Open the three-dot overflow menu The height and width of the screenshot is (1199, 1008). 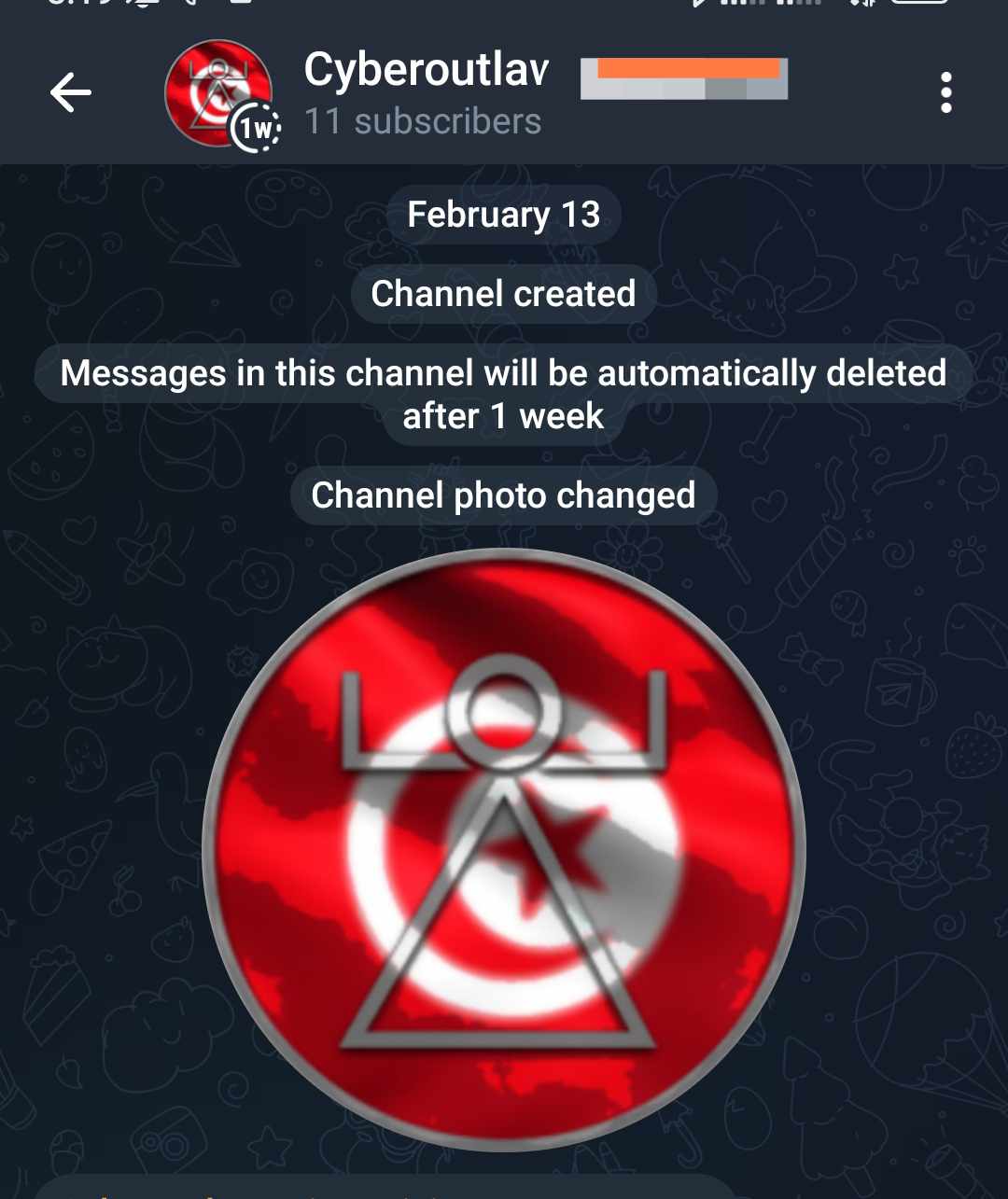945,92
